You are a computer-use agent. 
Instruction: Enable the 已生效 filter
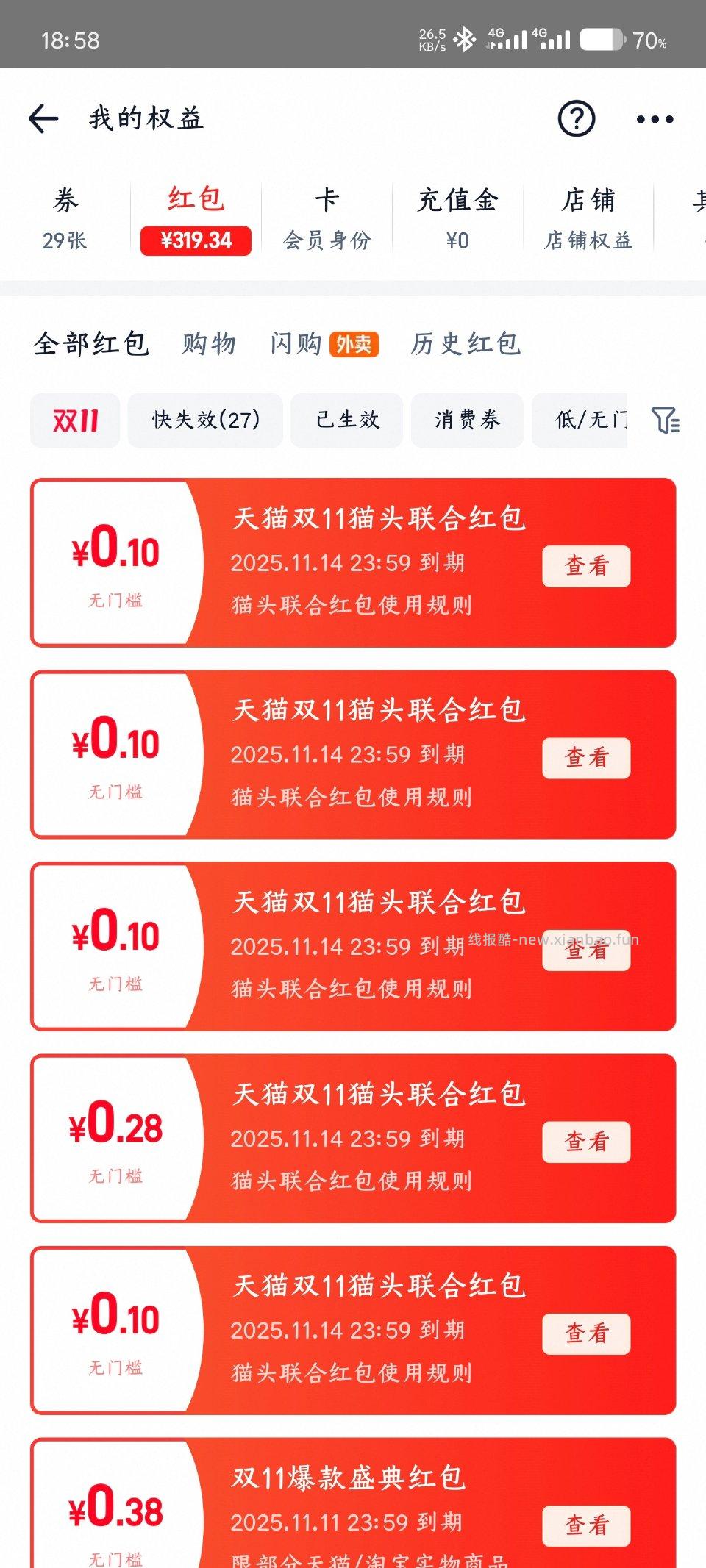pyautogui.click(x=346, y=420)
